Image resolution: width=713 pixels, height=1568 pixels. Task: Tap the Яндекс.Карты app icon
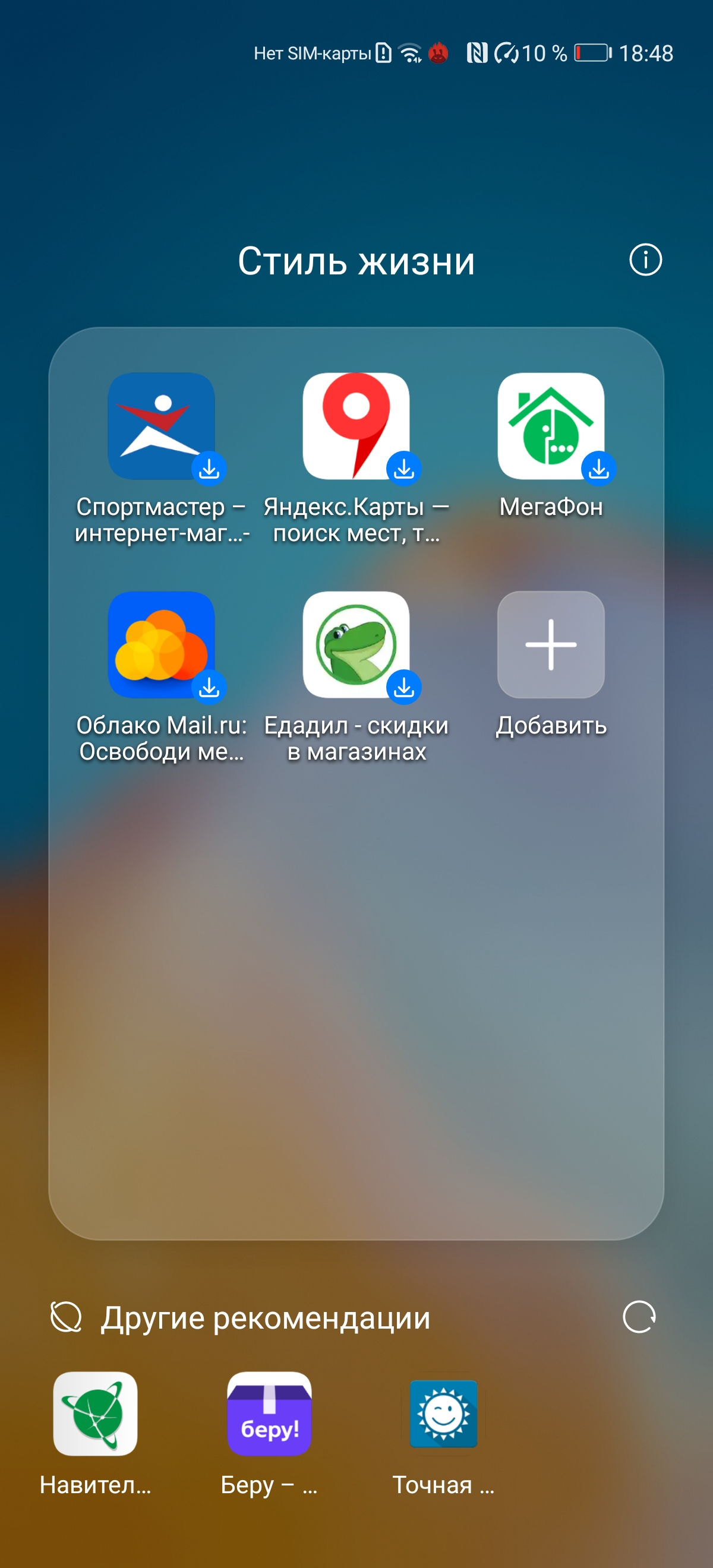(x=356, y=426)
